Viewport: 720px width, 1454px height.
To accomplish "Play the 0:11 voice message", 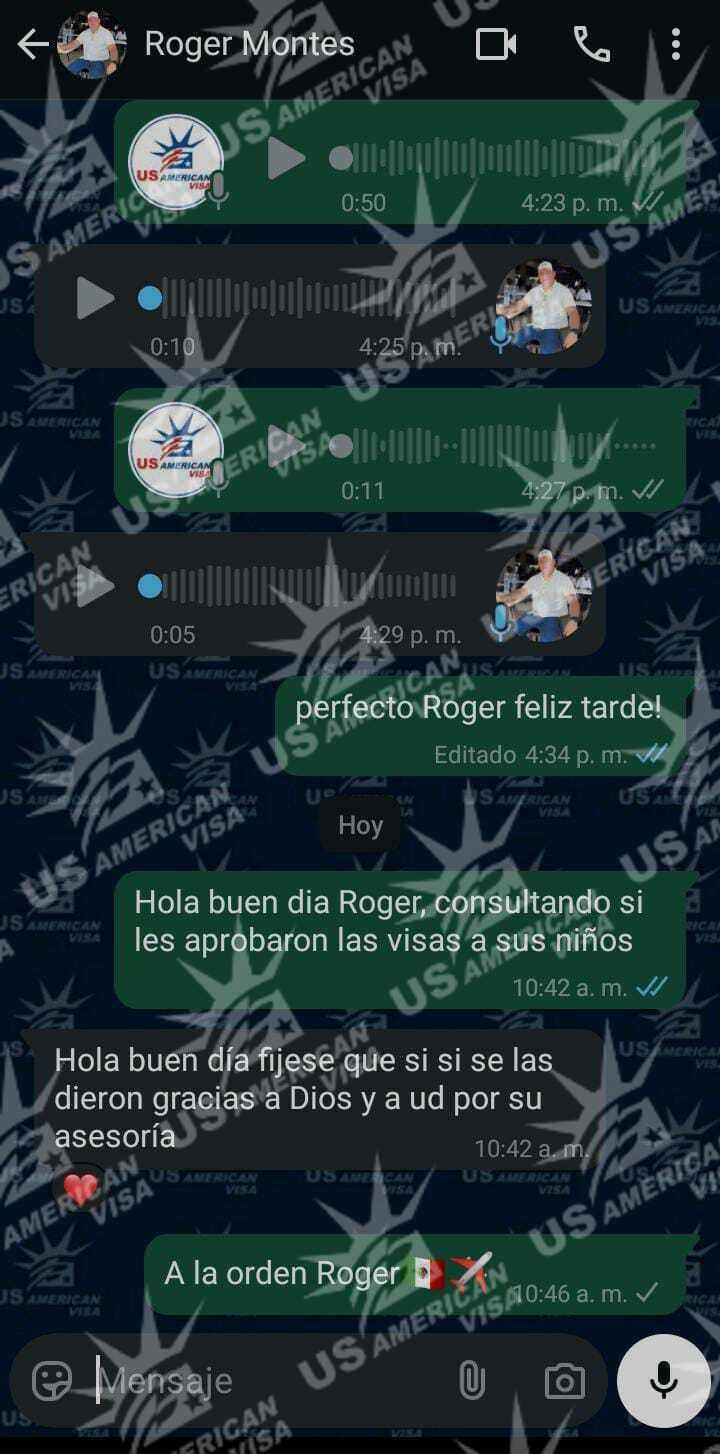I will [x=286, y=446].
